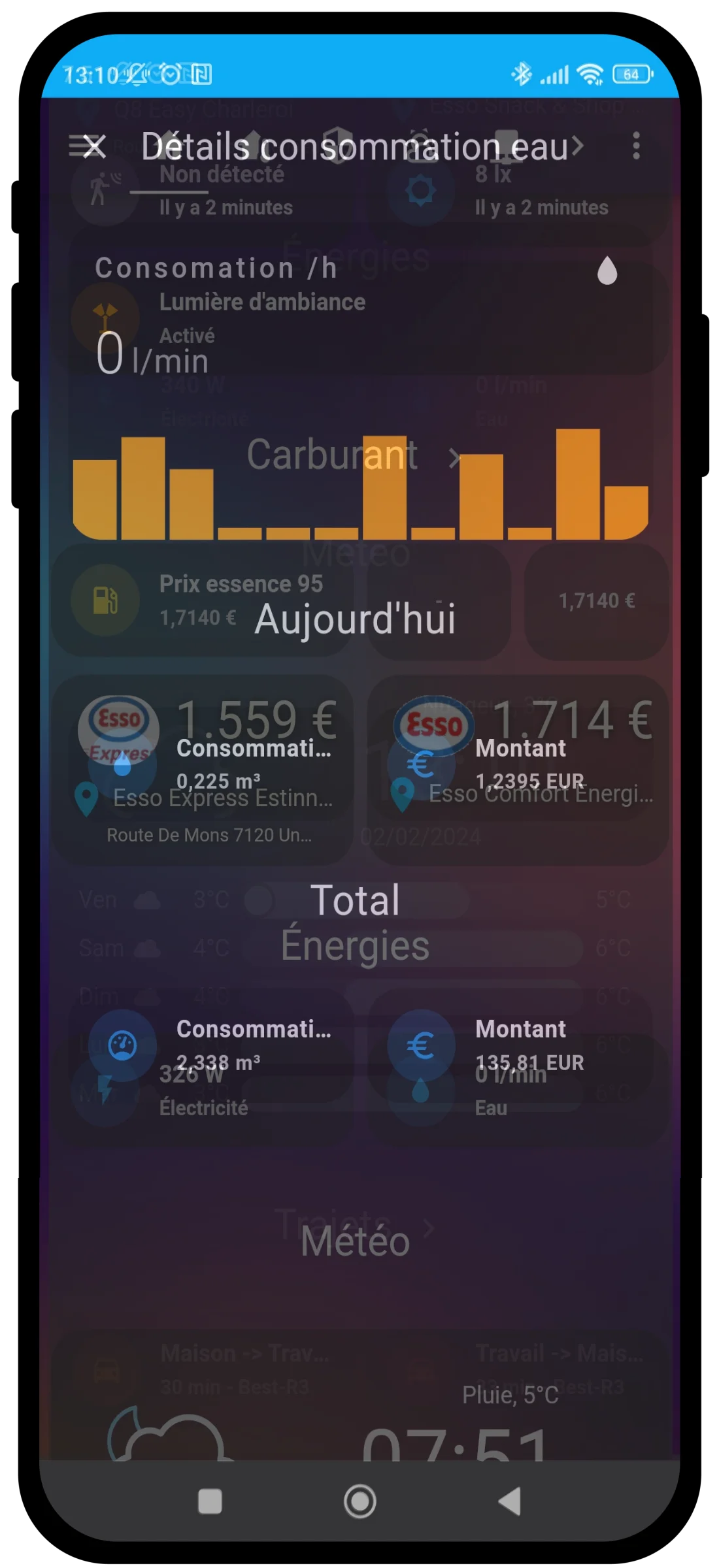Viewport: 719px width, 1568px height.
Task: Open the overflow menu
Action: pos(635,146)
